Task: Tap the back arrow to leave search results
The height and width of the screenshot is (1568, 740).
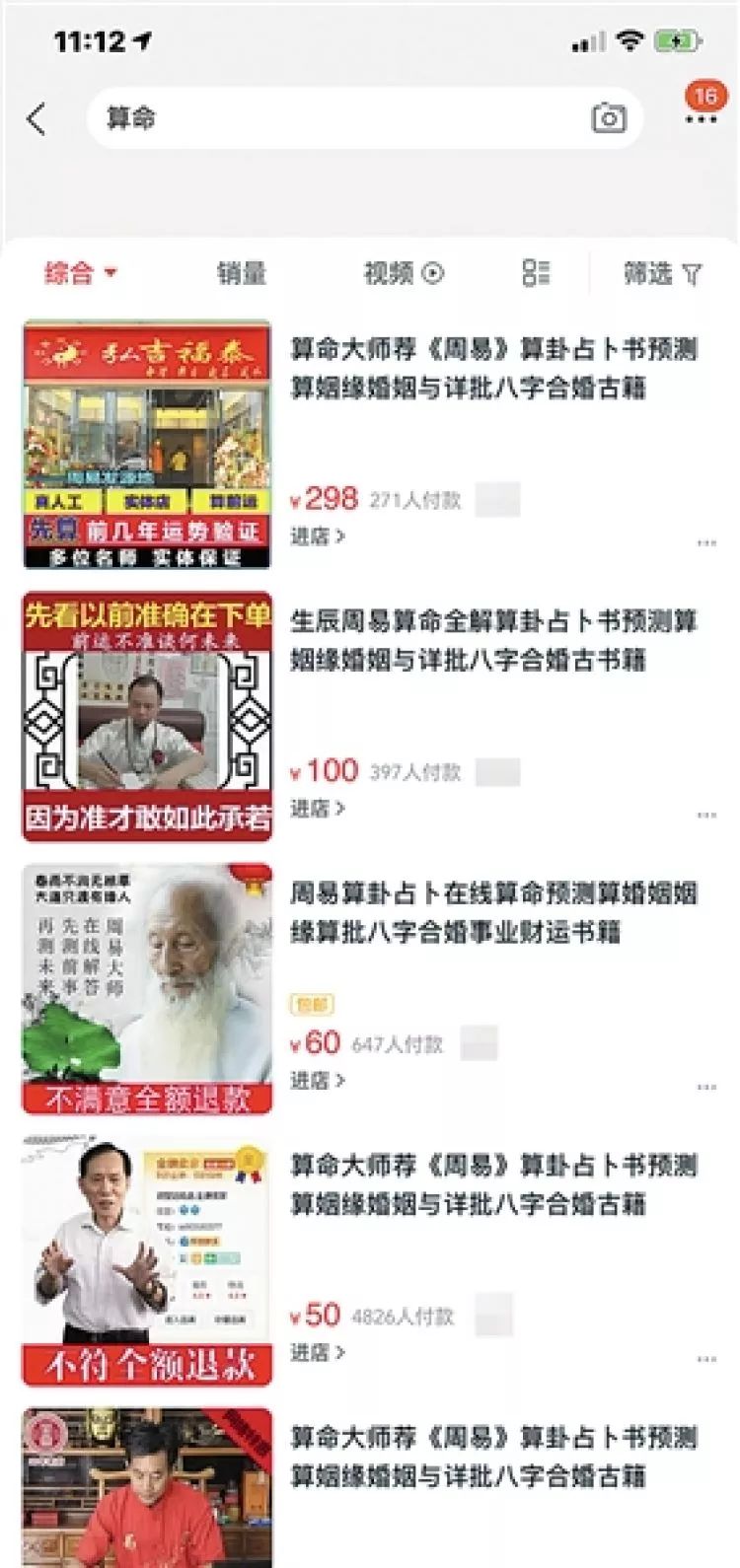Action: [x=37, y=117]
